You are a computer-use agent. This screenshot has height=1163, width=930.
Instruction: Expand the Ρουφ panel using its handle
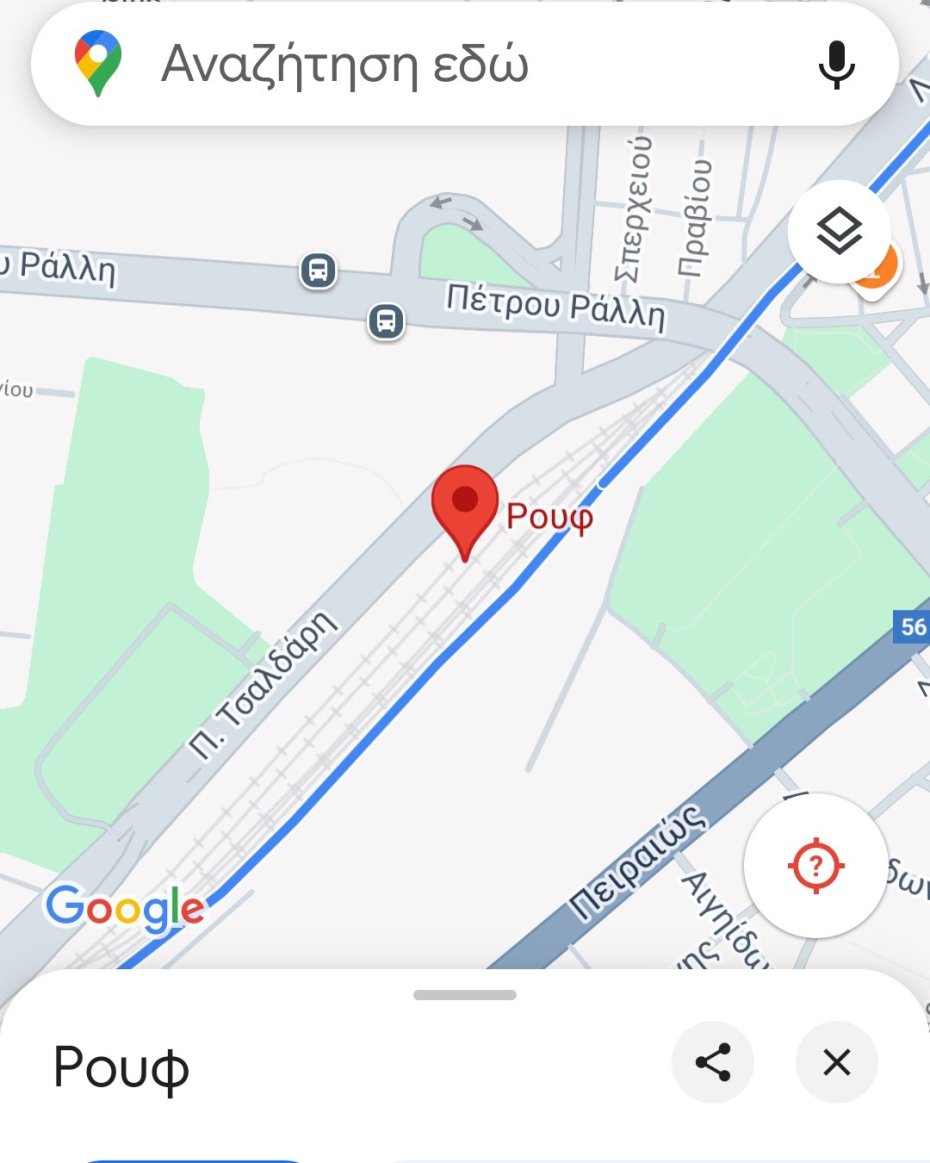pos(465,995)
